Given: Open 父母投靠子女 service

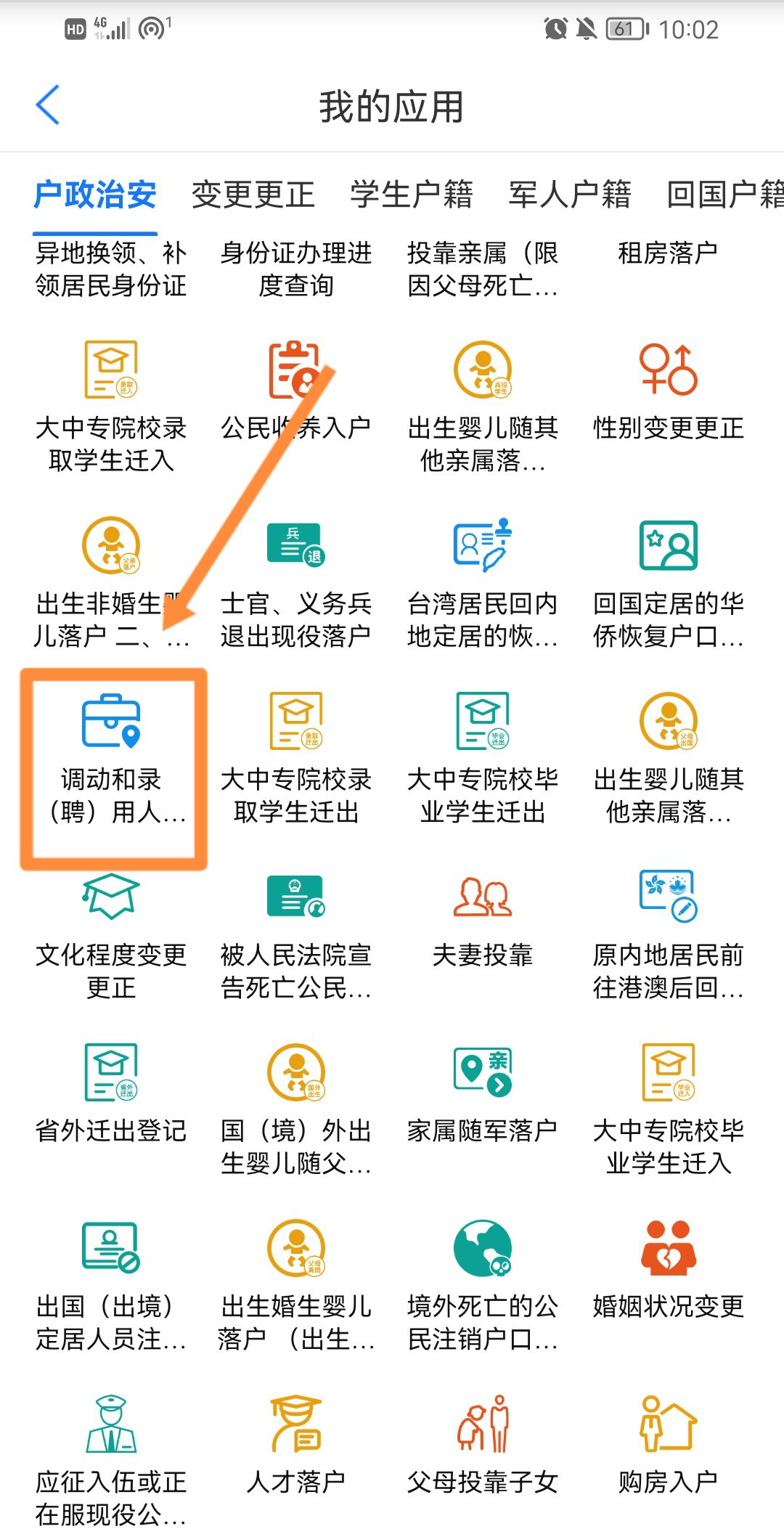Looking at the screenshot, I should click(x=482, y=1445).
